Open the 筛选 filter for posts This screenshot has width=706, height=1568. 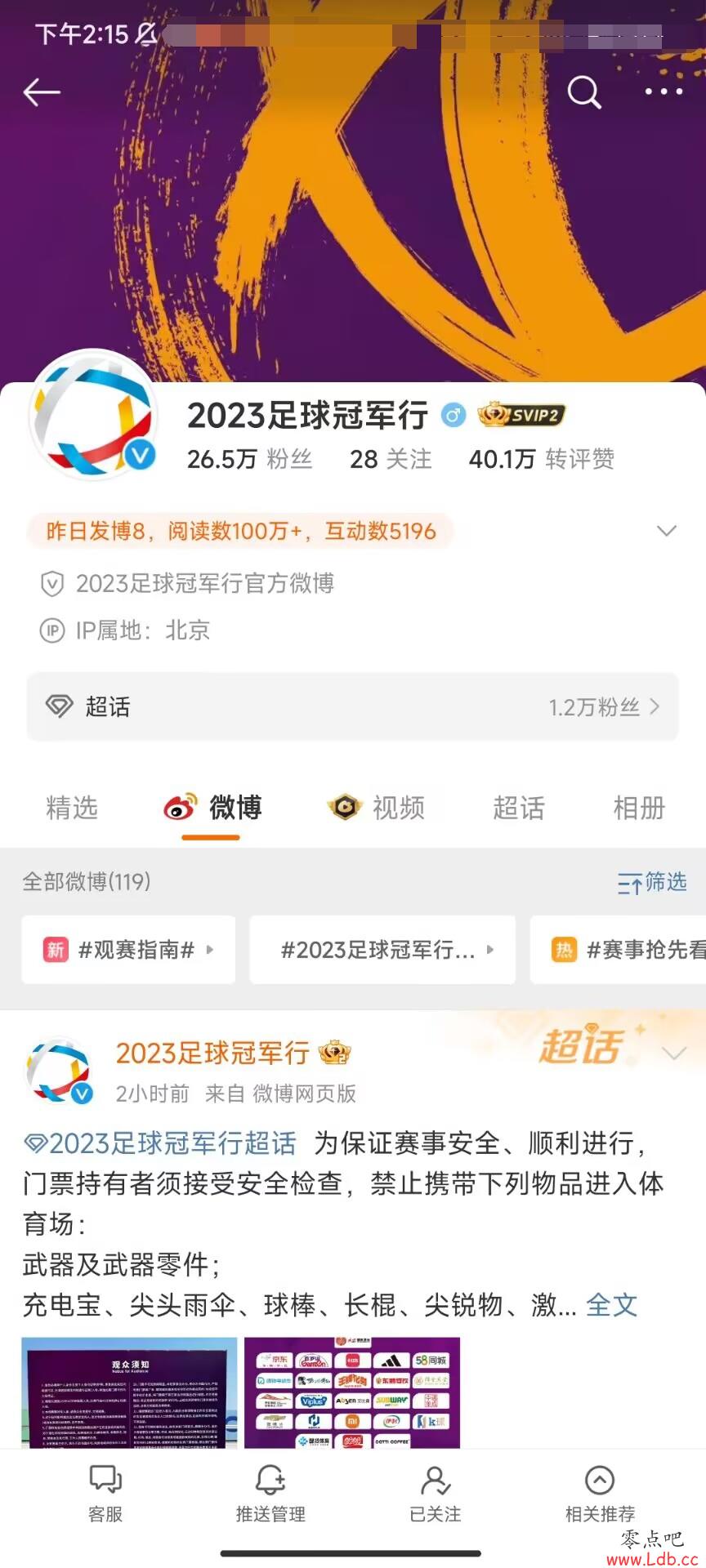(x=651, y=882)
